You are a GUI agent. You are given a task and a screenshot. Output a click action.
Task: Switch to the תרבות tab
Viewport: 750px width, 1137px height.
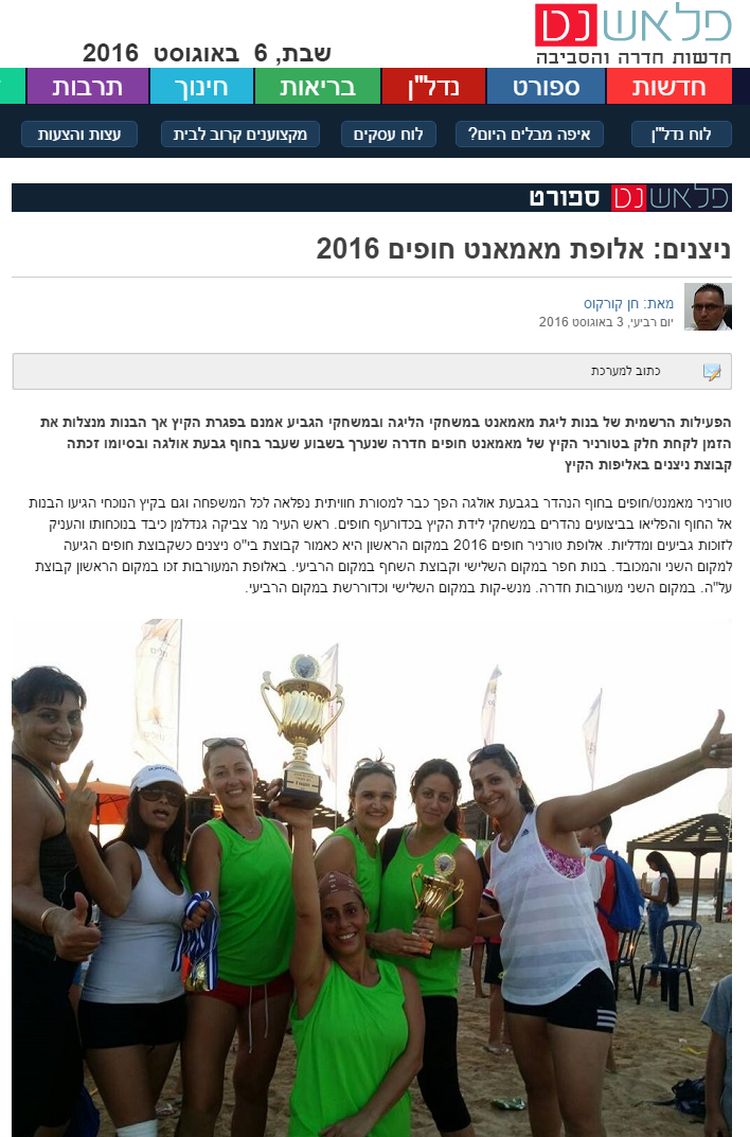87,87
